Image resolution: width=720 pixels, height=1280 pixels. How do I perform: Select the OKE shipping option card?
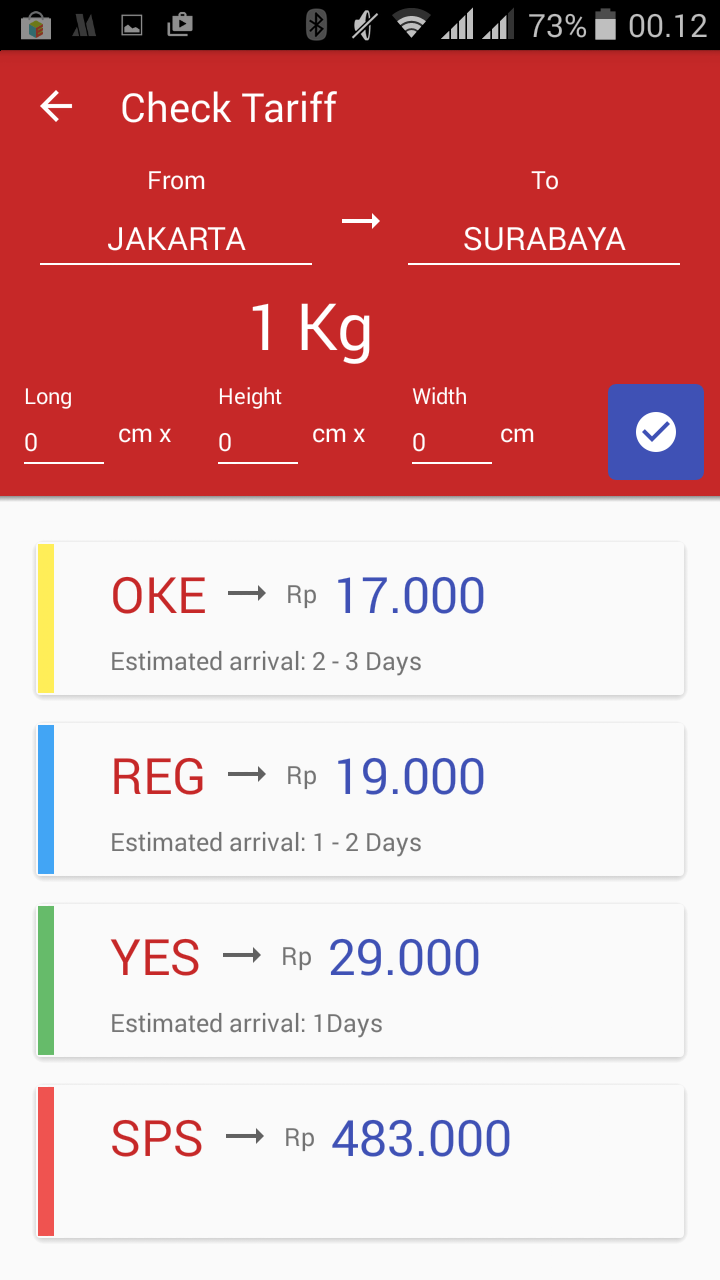click(360, 617)
